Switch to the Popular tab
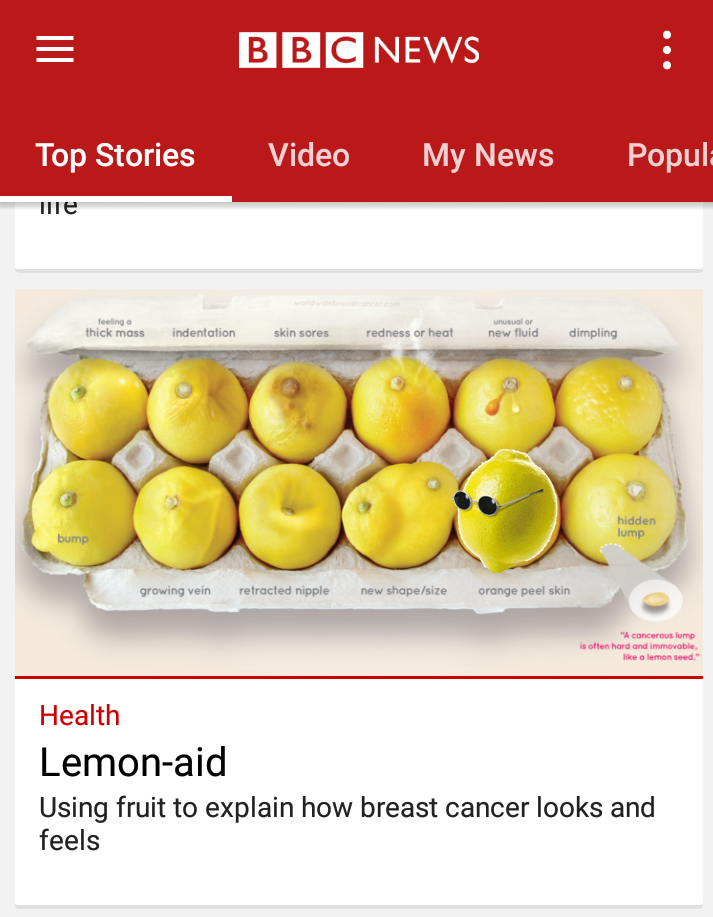The width and height of the screenshot is (713, 917). [669, 156]
